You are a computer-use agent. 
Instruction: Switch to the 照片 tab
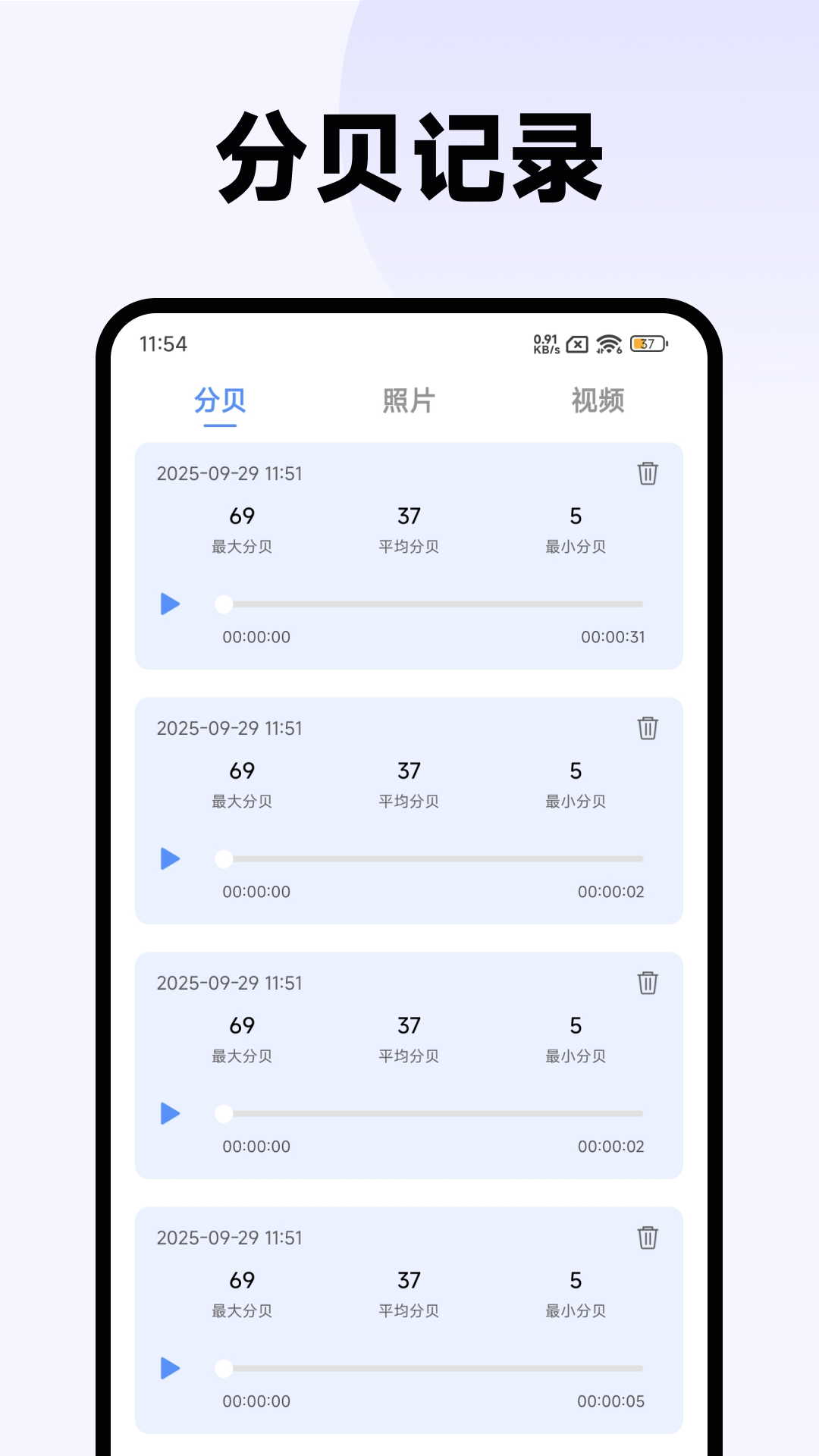point(409,402)
